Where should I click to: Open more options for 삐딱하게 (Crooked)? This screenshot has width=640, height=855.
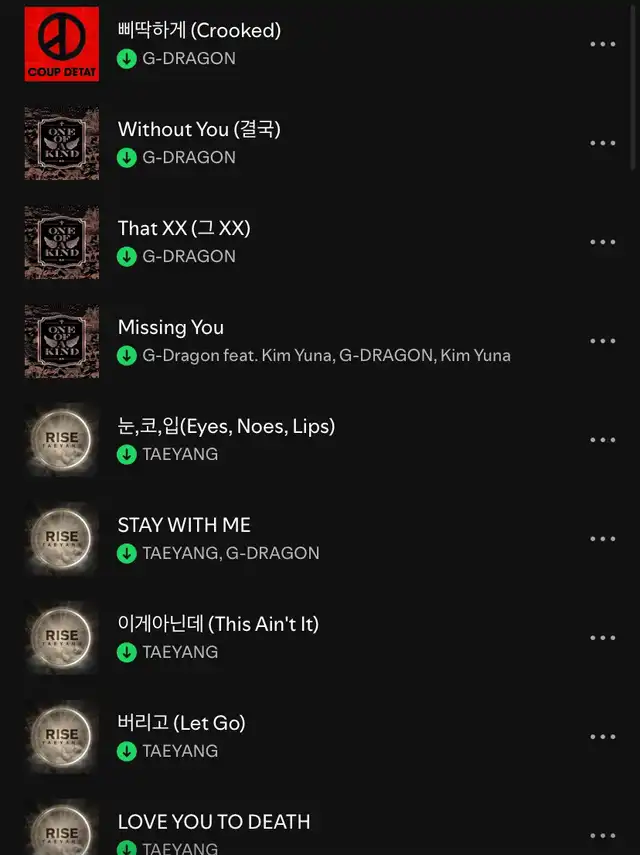602,44
